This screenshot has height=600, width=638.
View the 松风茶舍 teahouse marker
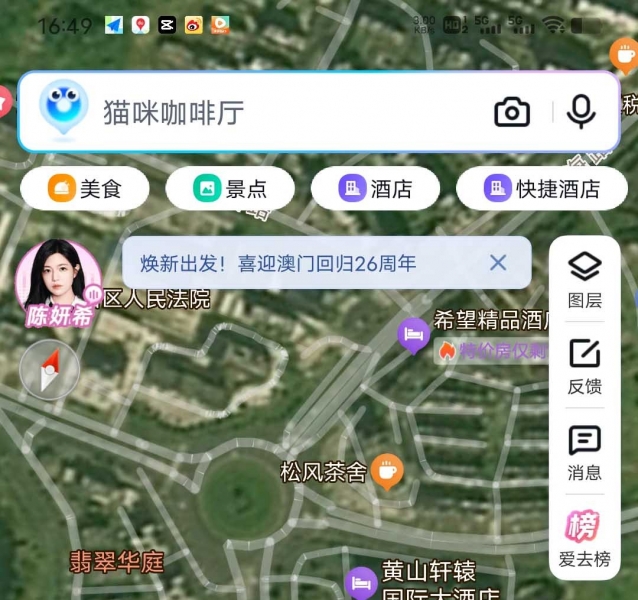388,471
